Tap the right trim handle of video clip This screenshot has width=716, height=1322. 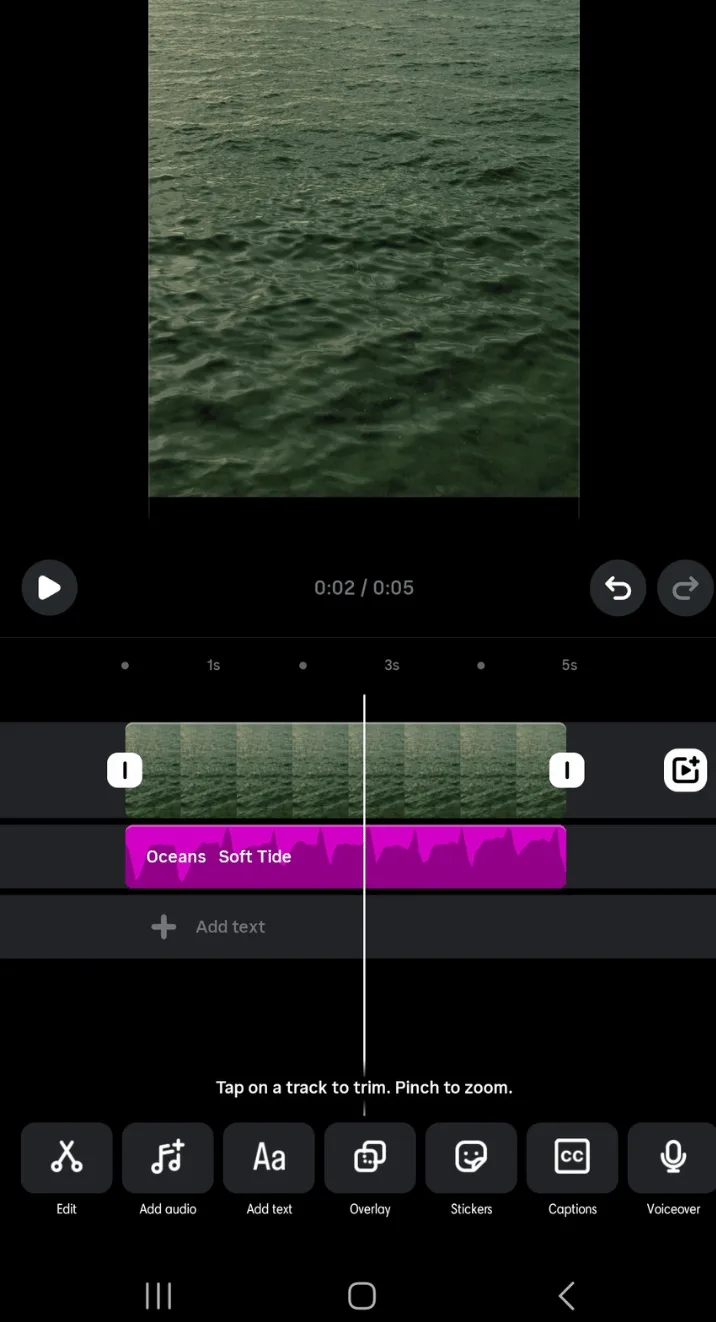tap(567, 770)
